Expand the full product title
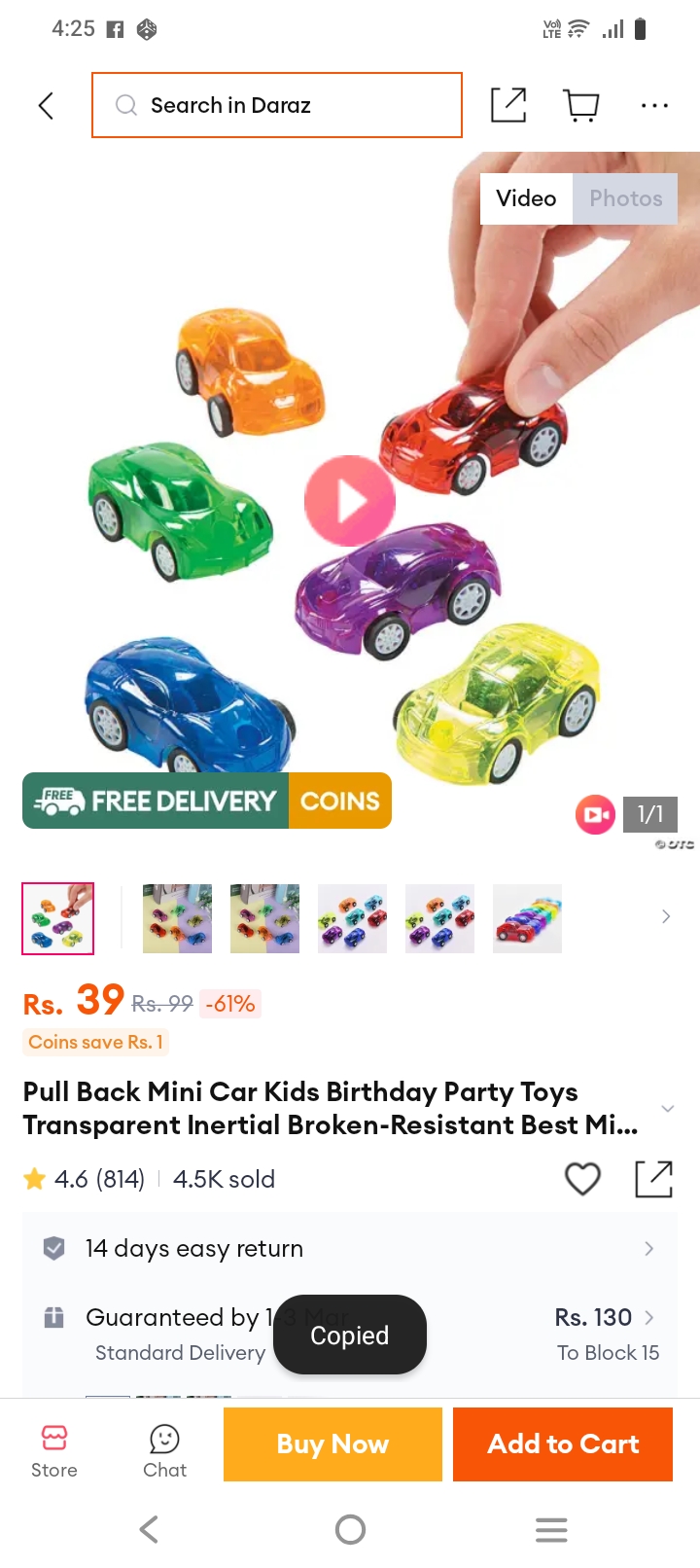This screenshot has height=1568, width=700. (667, 1109)
